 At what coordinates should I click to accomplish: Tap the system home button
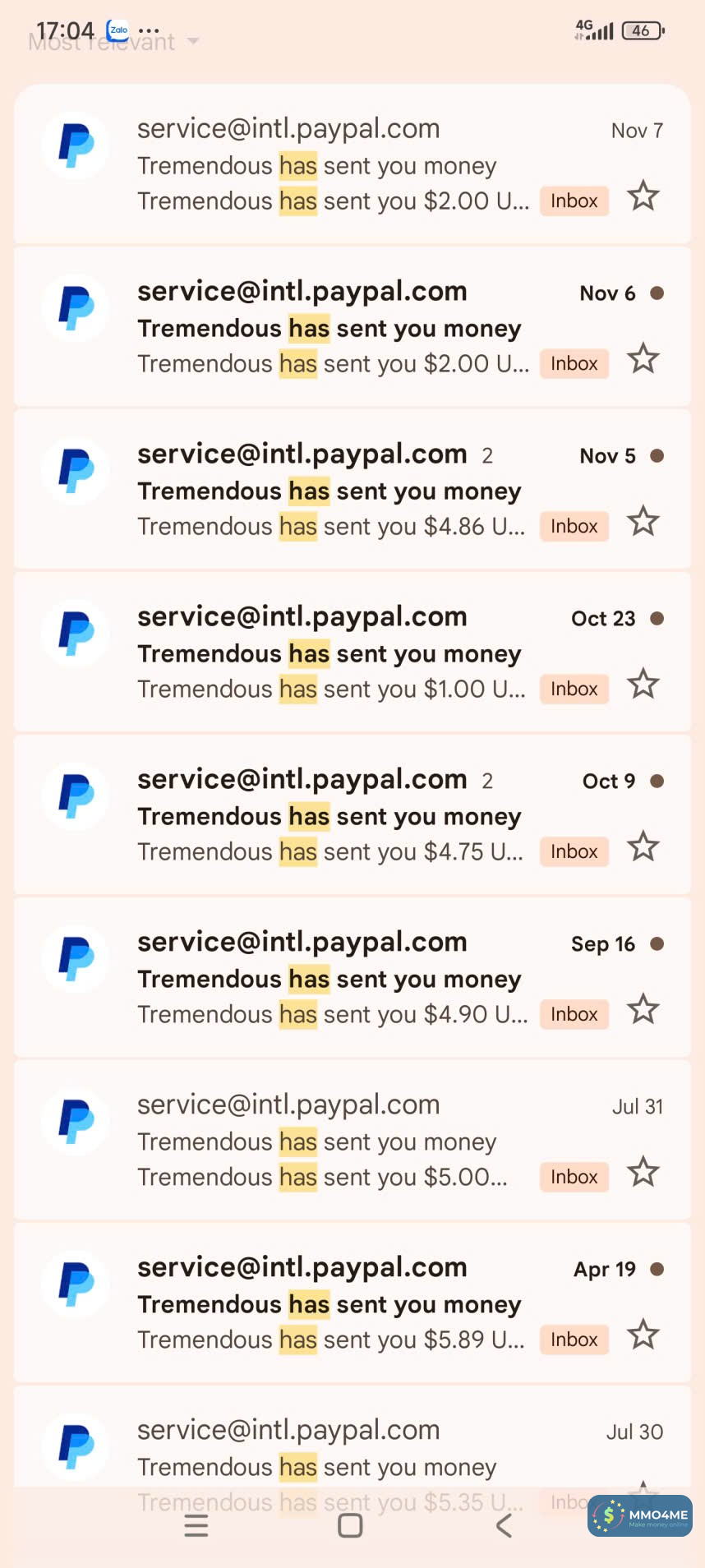click(x=350, y=1526)
